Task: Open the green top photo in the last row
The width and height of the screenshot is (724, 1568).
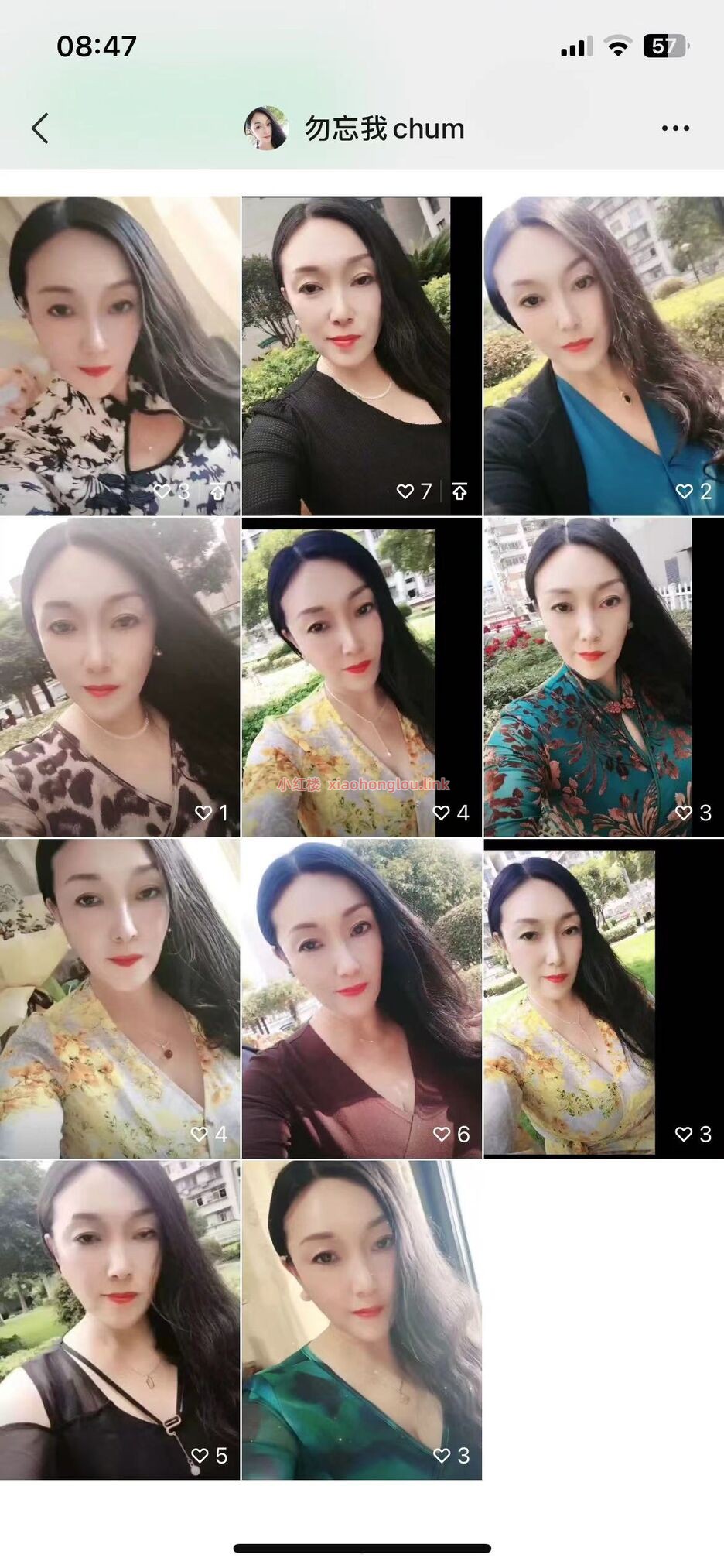Action: [361, 1320]
